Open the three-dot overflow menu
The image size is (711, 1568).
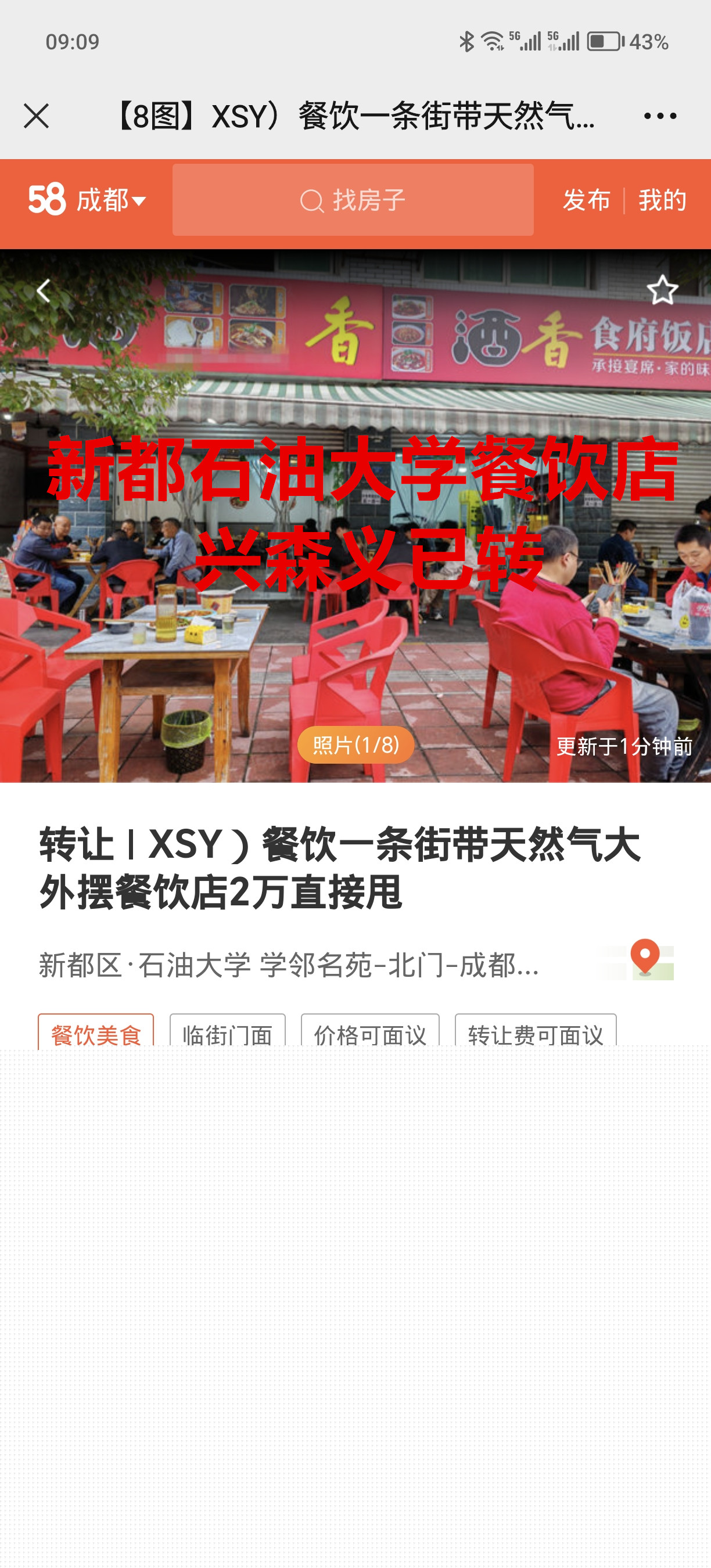(660, 116)
